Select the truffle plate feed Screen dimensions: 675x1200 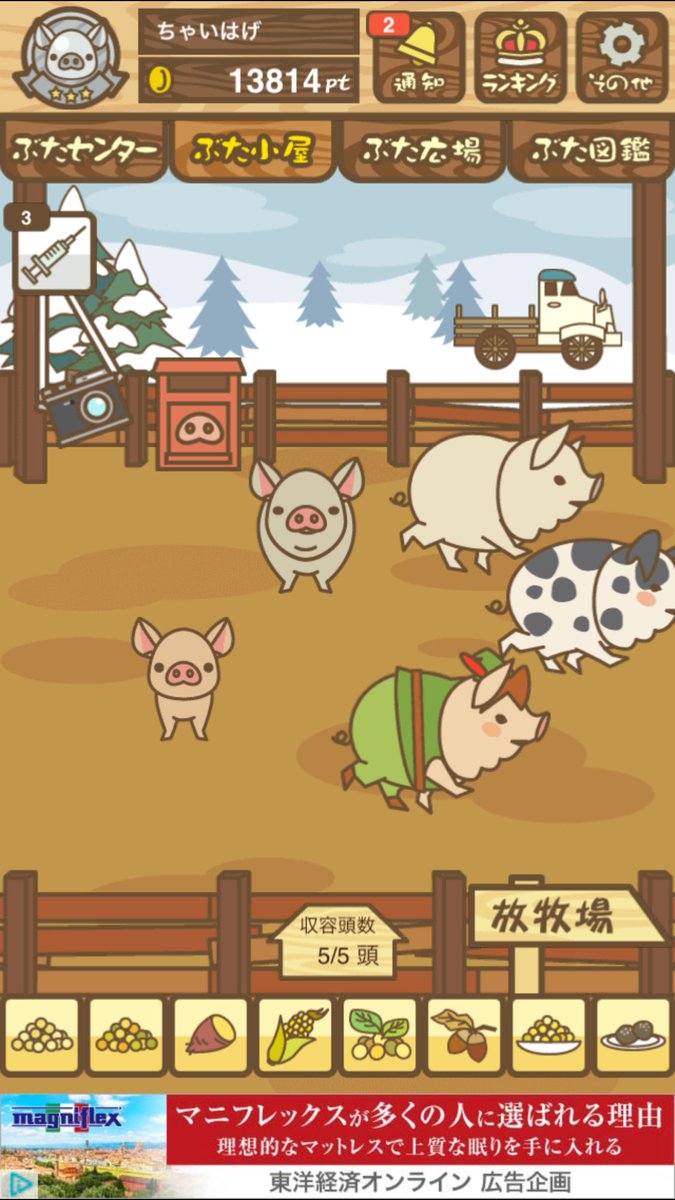pyautogui.click(x=632, y=1036)
